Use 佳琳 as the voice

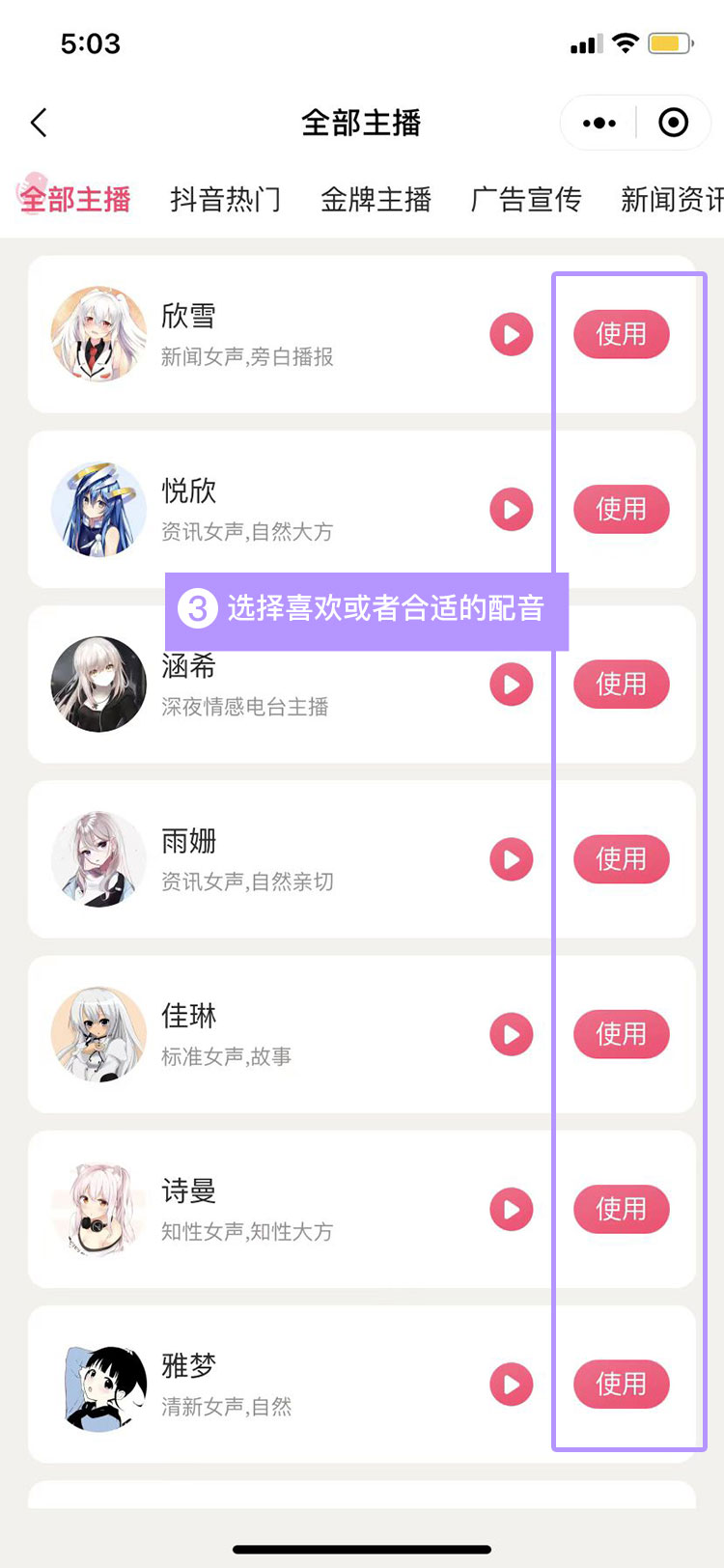(621, 1033)
